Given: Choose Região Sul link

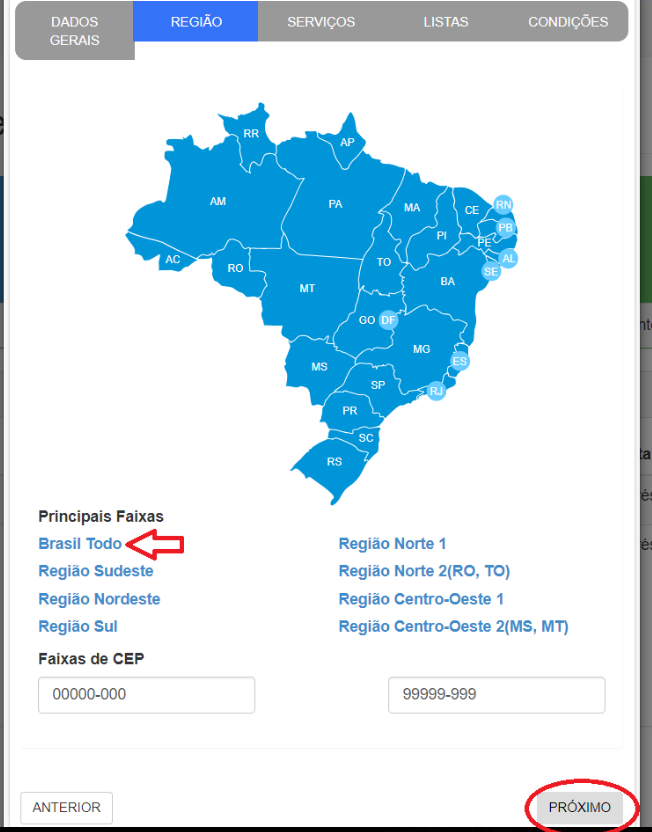Looking at the screenshot, I should coord(78,627).
